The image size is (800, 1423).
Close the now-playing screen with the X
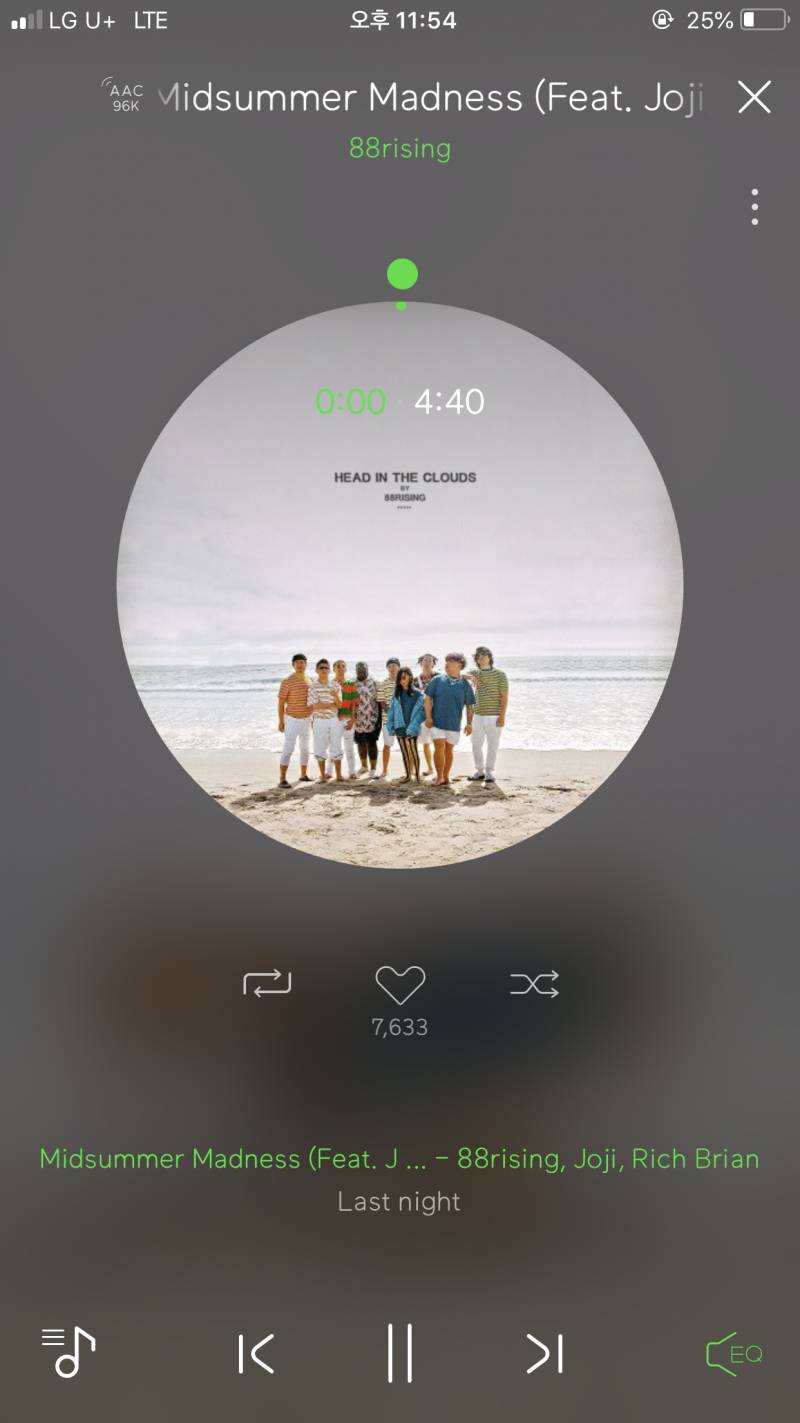point(754,97)
